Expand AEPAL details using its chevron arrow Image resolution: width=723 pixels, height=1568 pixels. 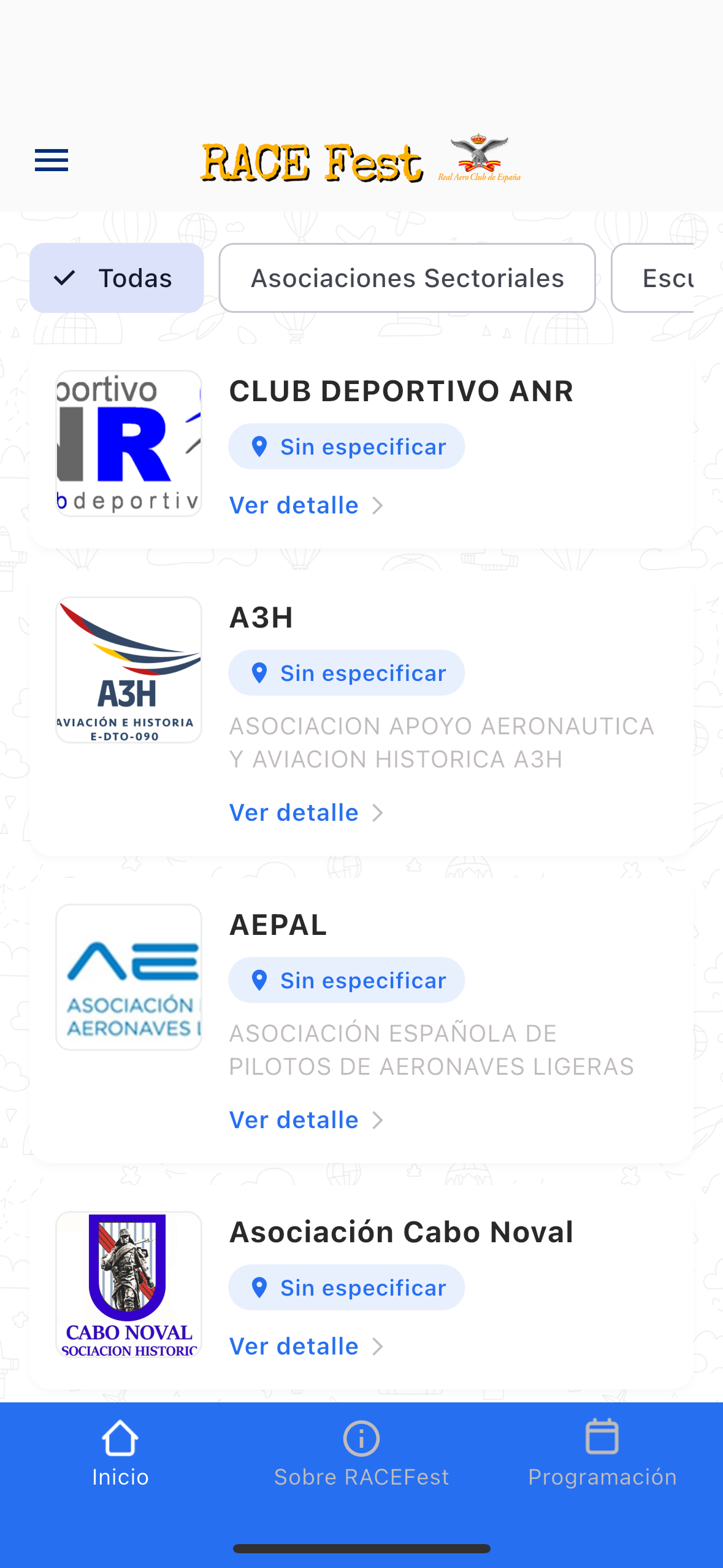(378, 1120)
